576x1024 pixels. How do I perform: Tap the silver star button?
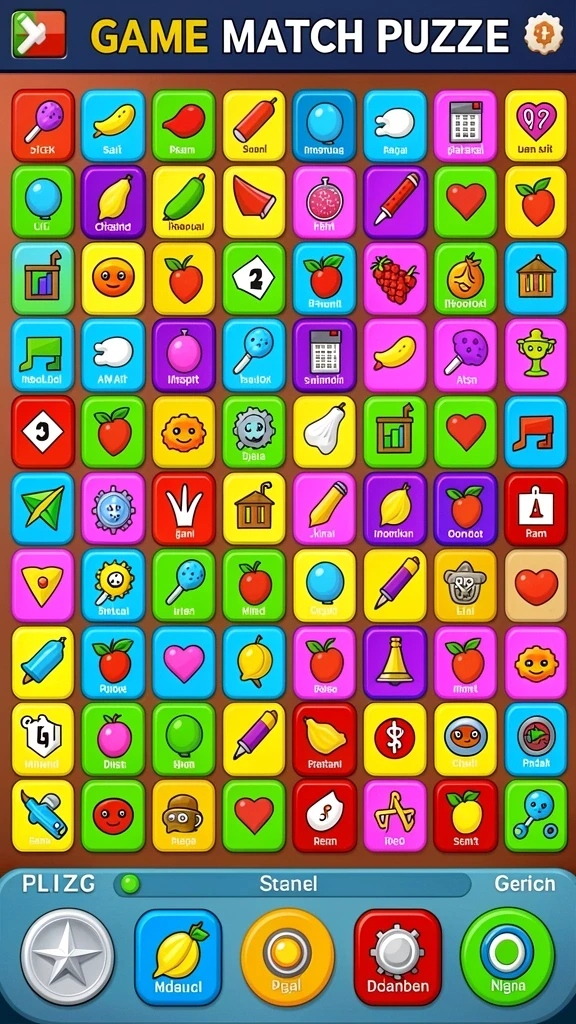pos(67,956)
